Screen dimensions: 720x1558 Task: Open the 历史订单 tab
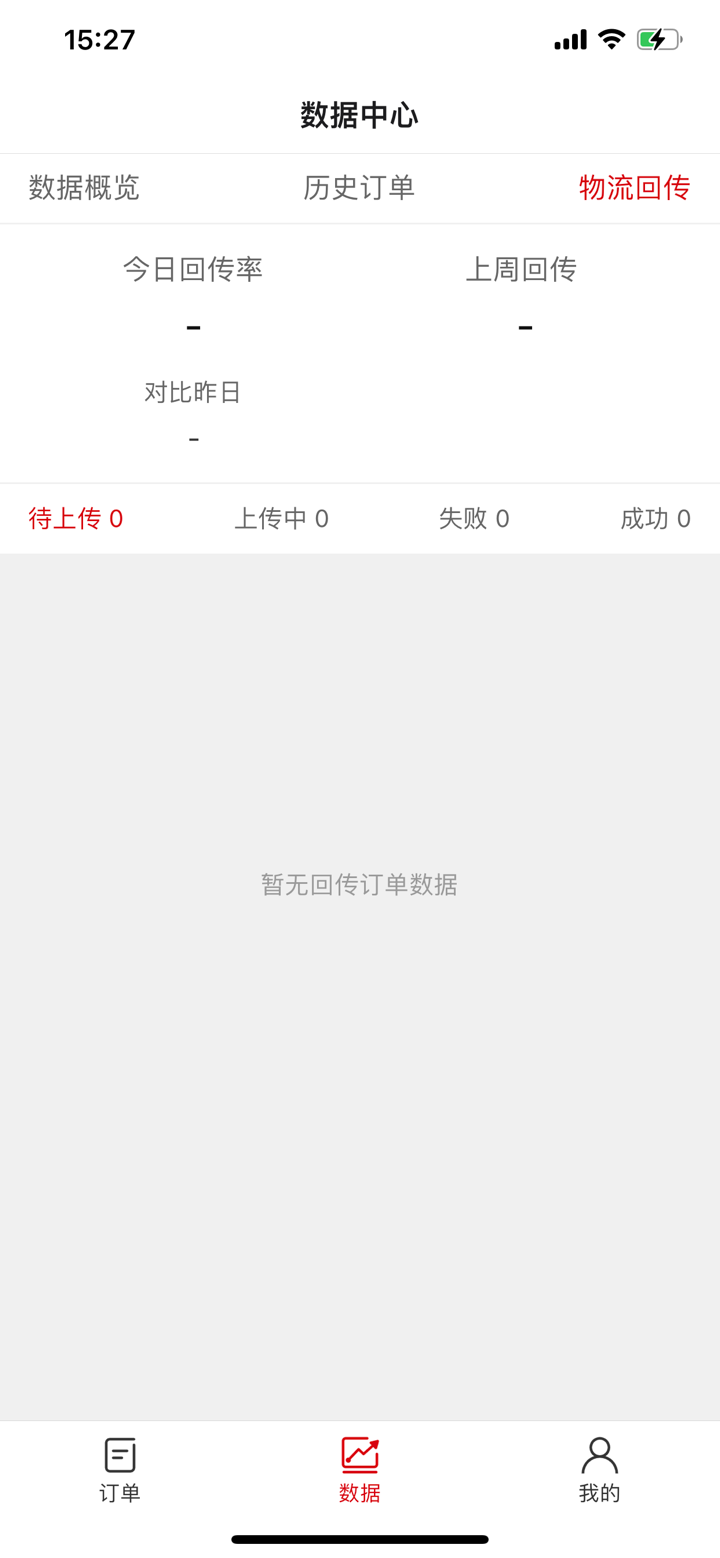coord(359,188)
